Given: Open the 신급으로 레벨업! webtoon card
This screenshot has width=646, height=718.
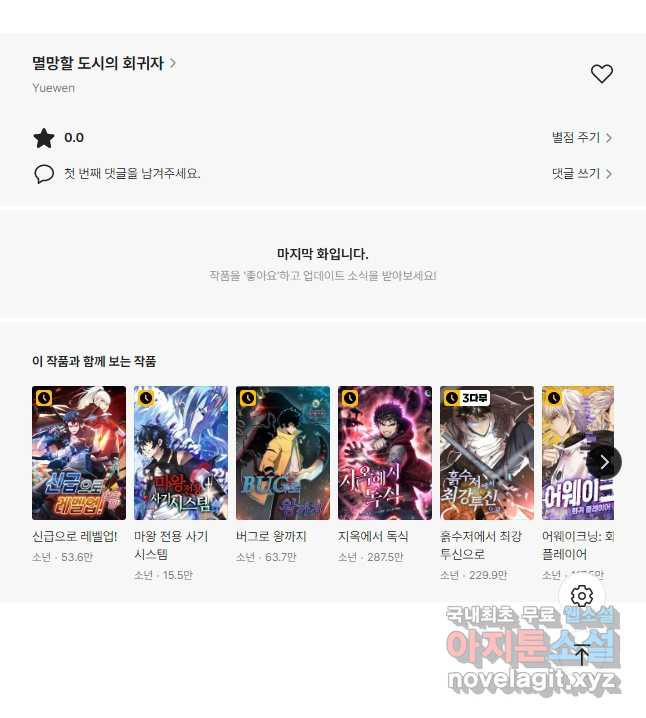Looking at the screenshot, I should [x=79, y=453].
